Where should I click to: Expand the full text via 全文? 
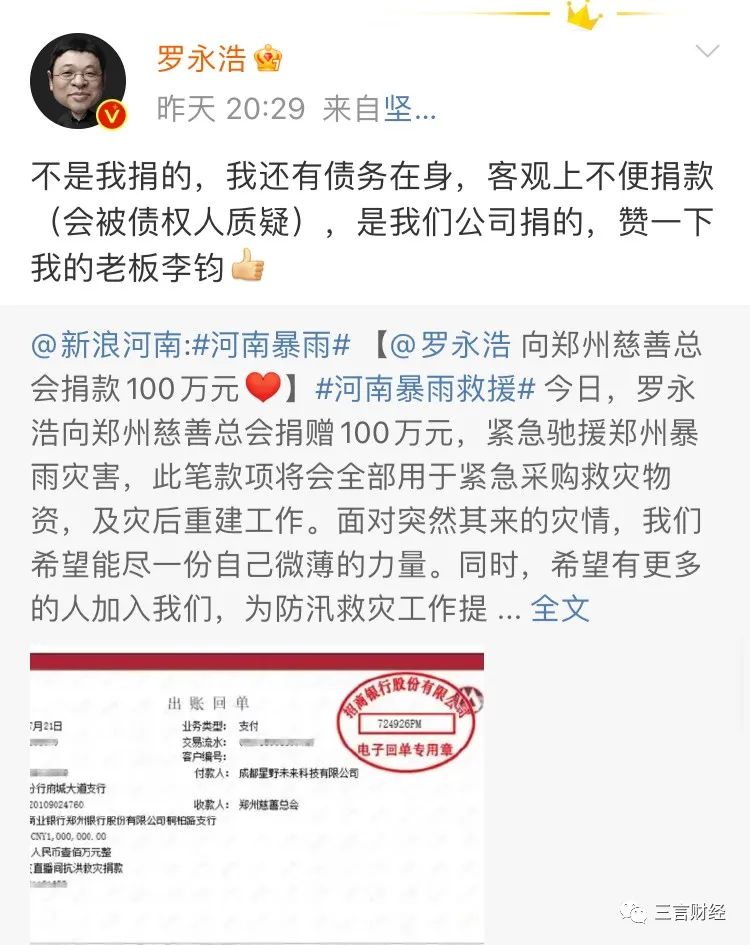(560, 608)
